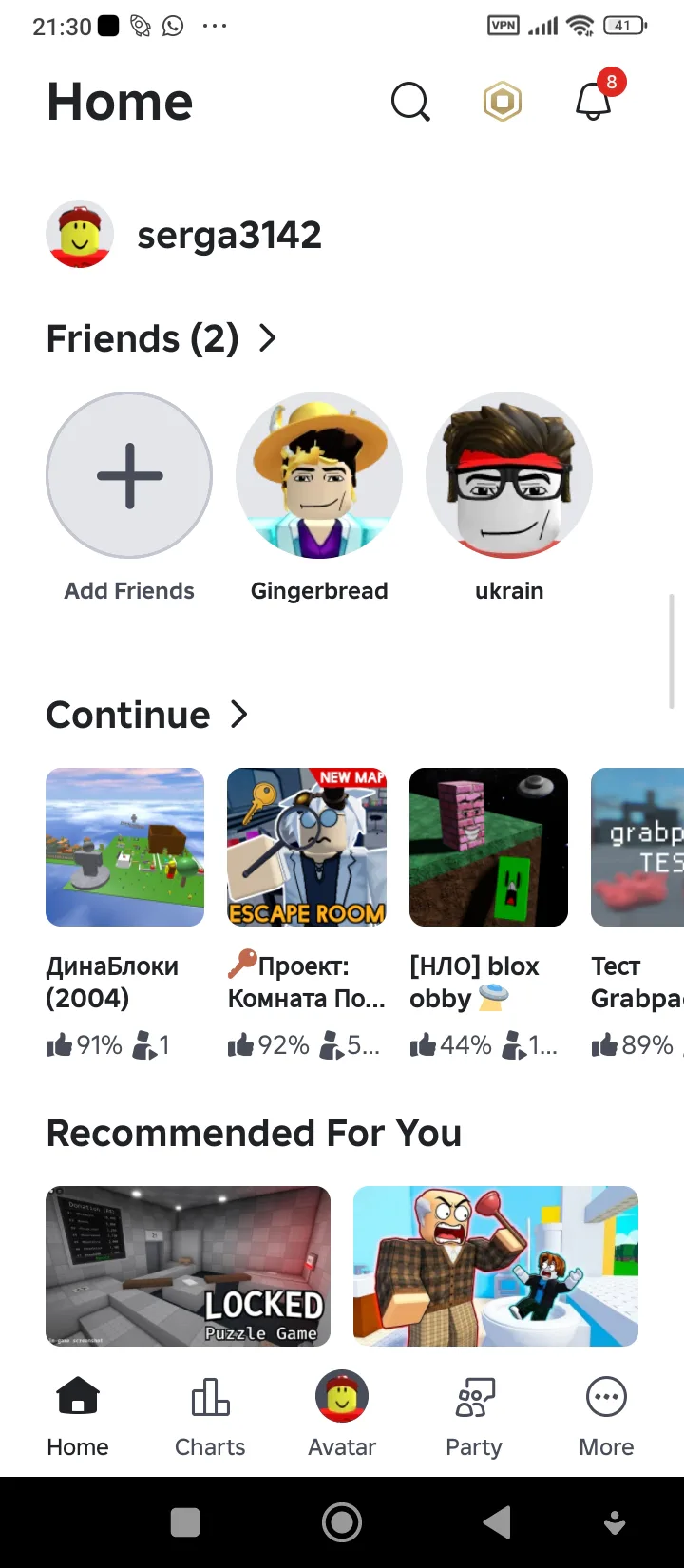Open the ДинаБлоки (2004) game
This screenshot has width=684, height=1568.
[x=124, y=847]
